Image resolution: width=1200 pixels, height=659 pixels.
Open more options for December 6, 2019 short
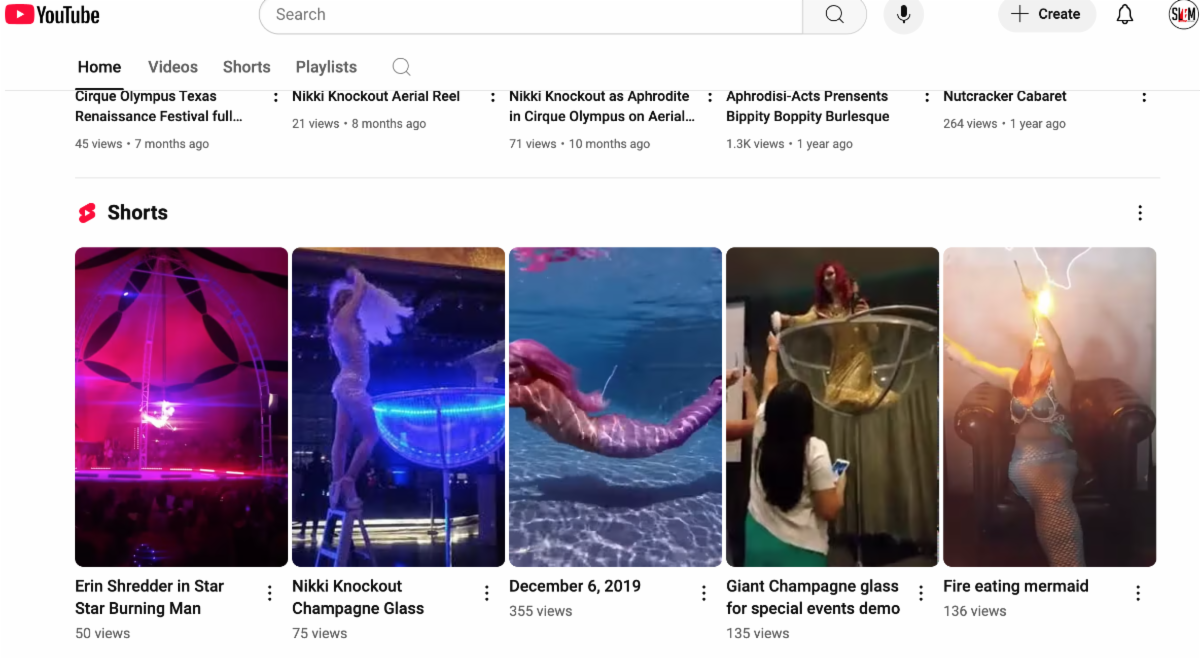click(x=704, y=593)
